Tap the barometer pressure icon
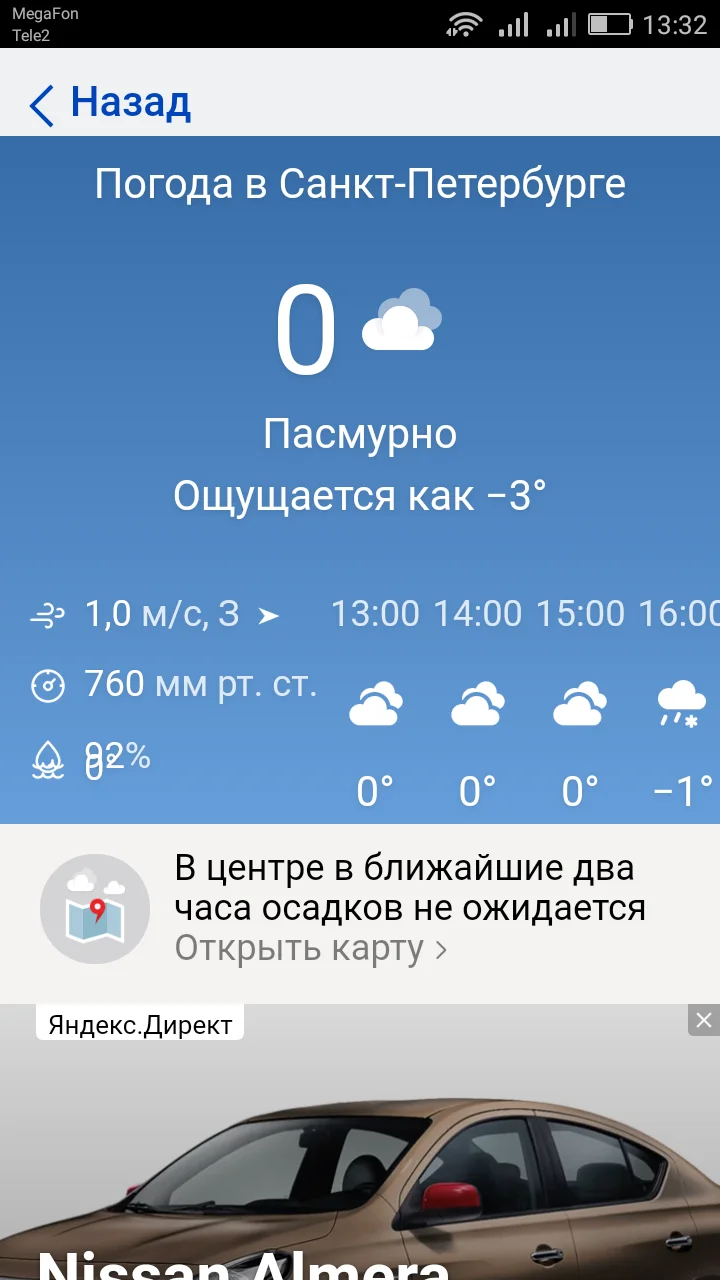Image resolution: width=720 pixels, height=1280 pixels. 47,685
